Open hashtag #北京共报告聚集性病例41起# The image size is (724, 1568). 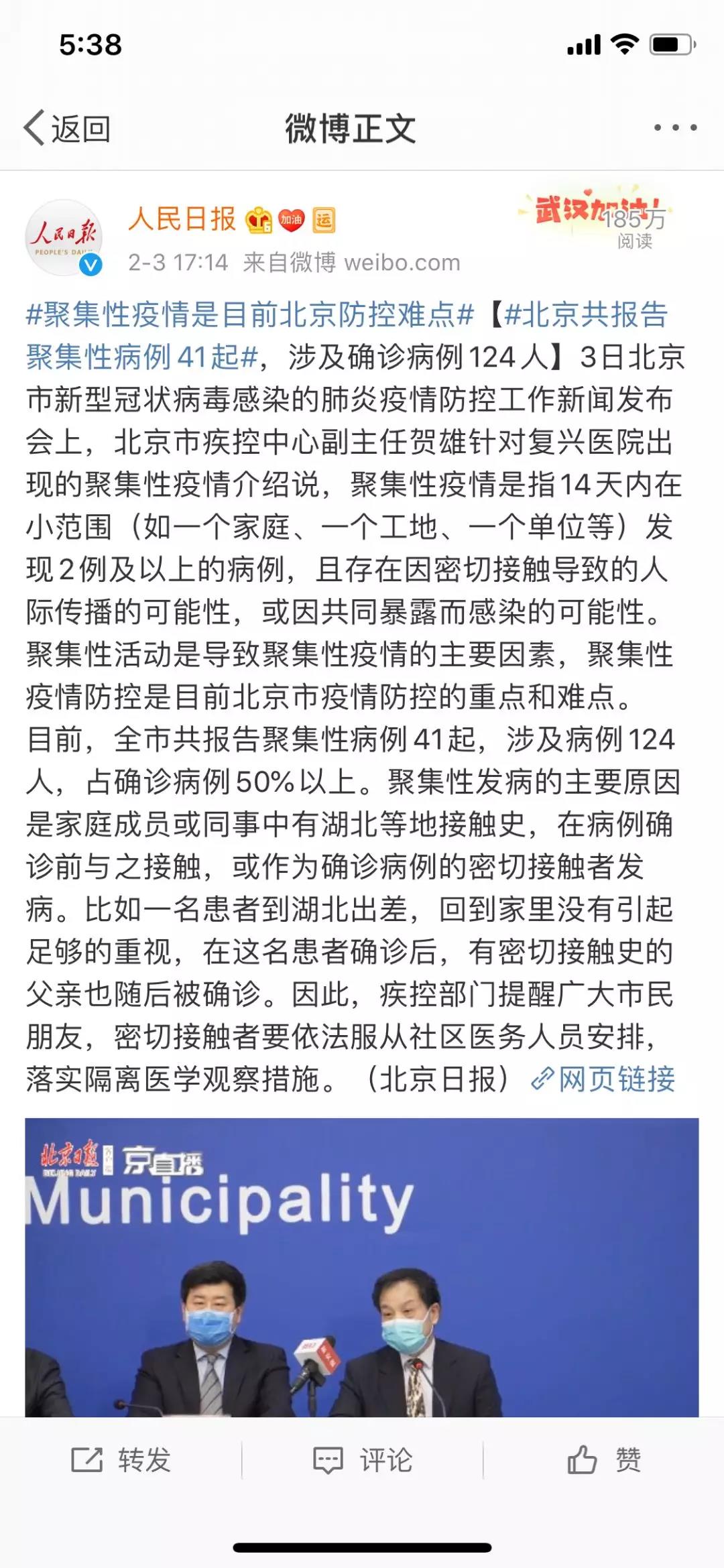[347, 336]
